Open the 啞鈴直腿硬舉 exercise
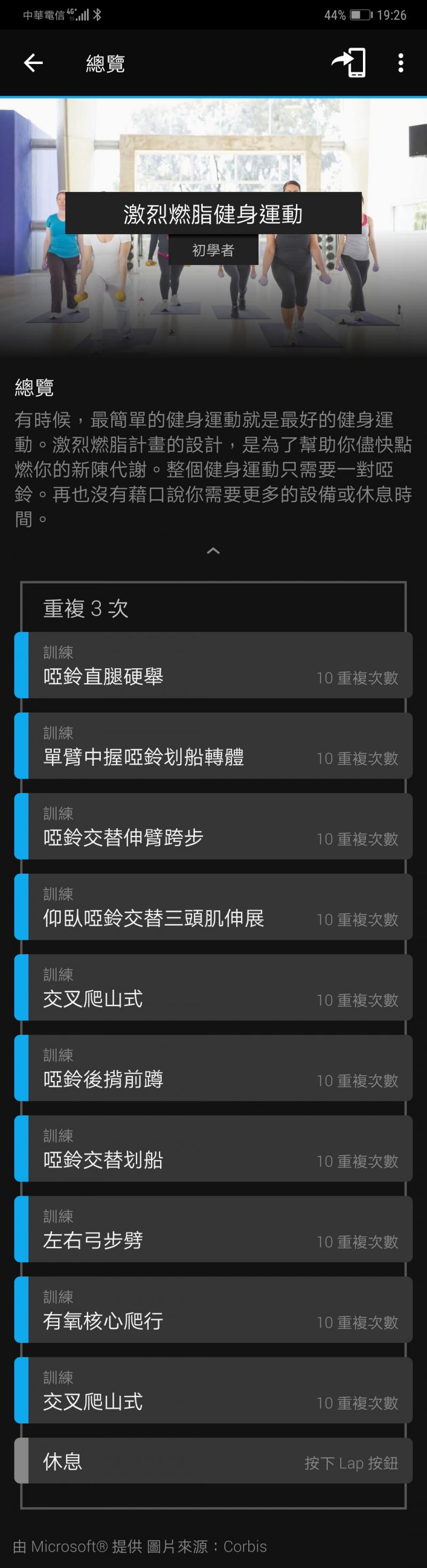427x1568 pixels. click(213, 665)
